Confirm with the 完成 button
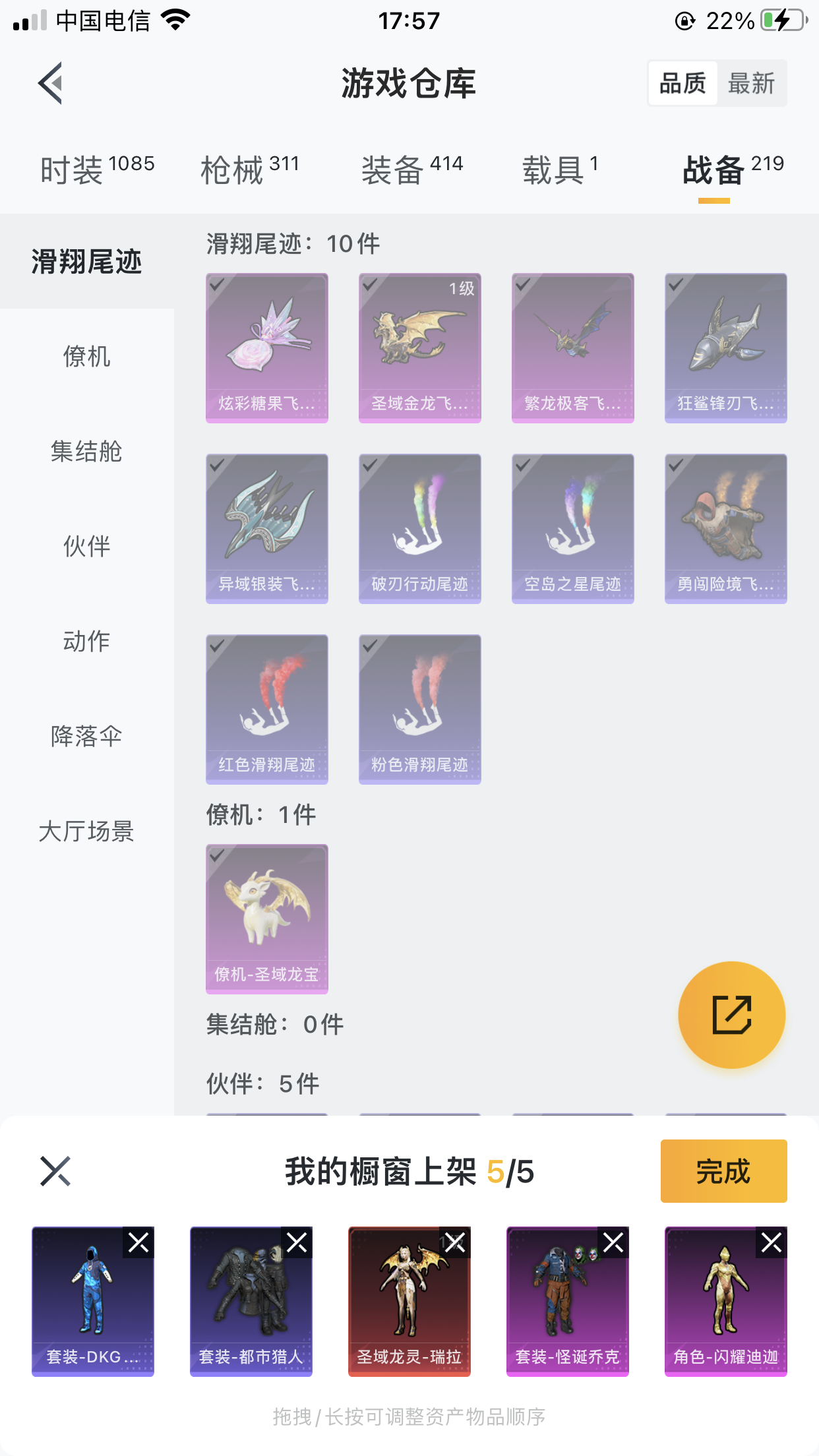This screenshot has height=1456, width=819. pyautogui.click(x=724, y=1171)
